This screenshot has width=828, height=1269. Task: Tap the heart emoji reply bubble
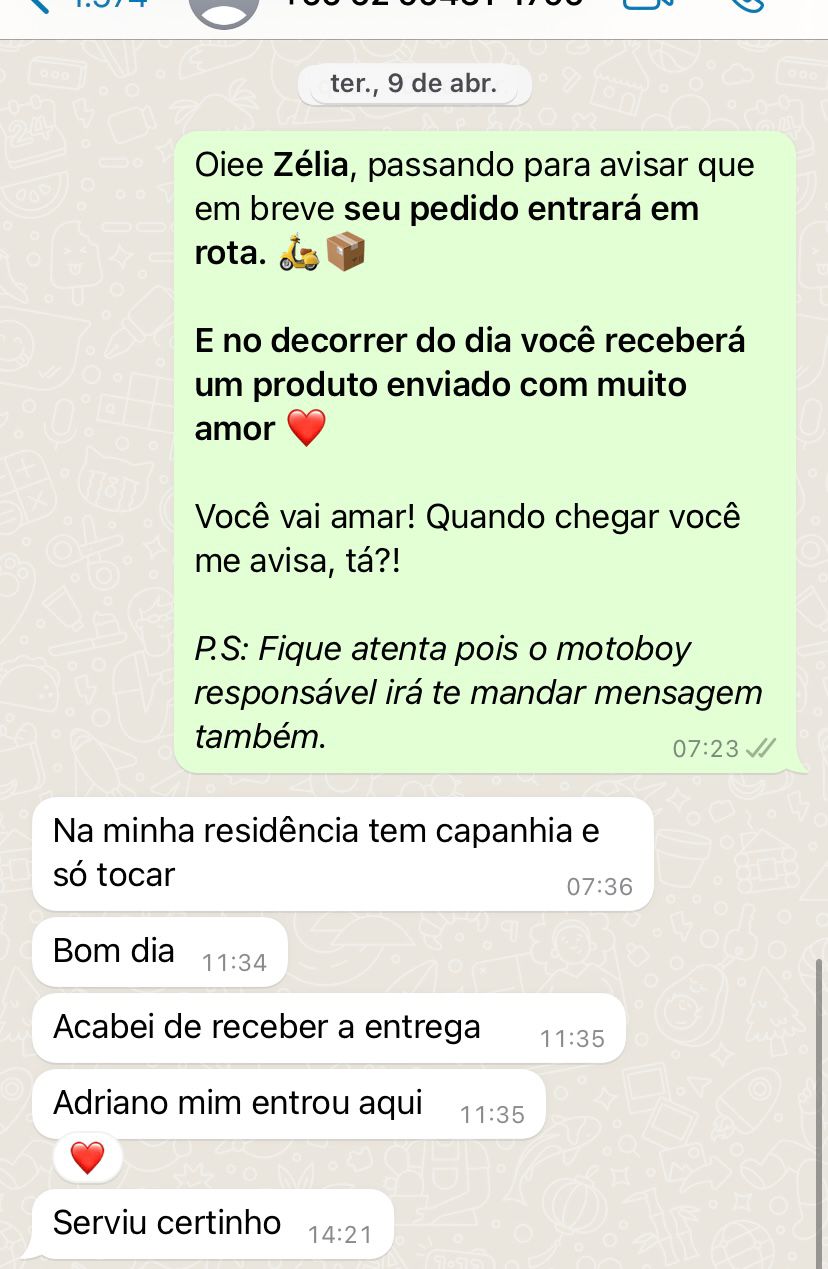coord(88,1156)
